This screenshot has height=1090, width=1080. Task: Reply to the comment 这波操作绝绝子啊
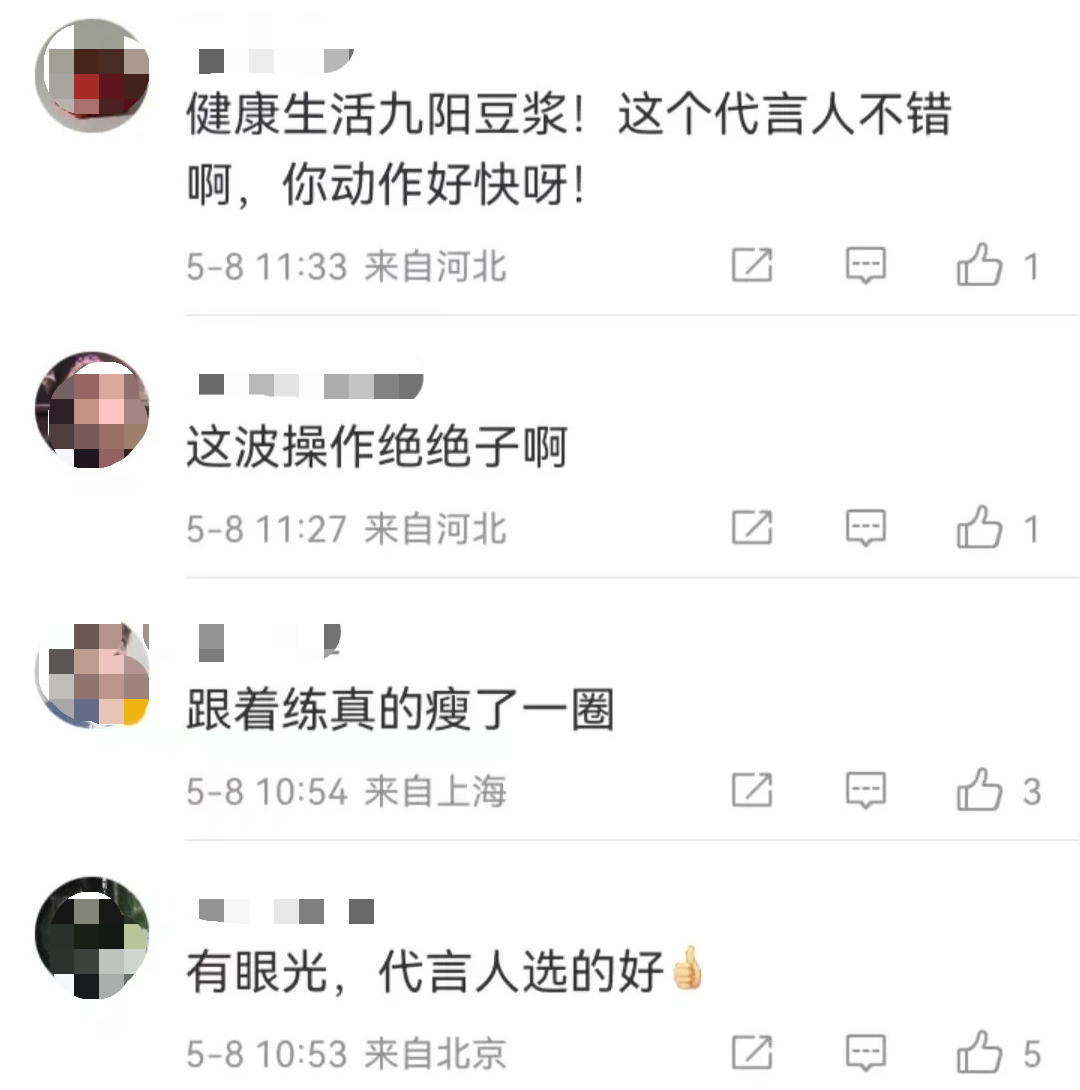pos(866,528)
